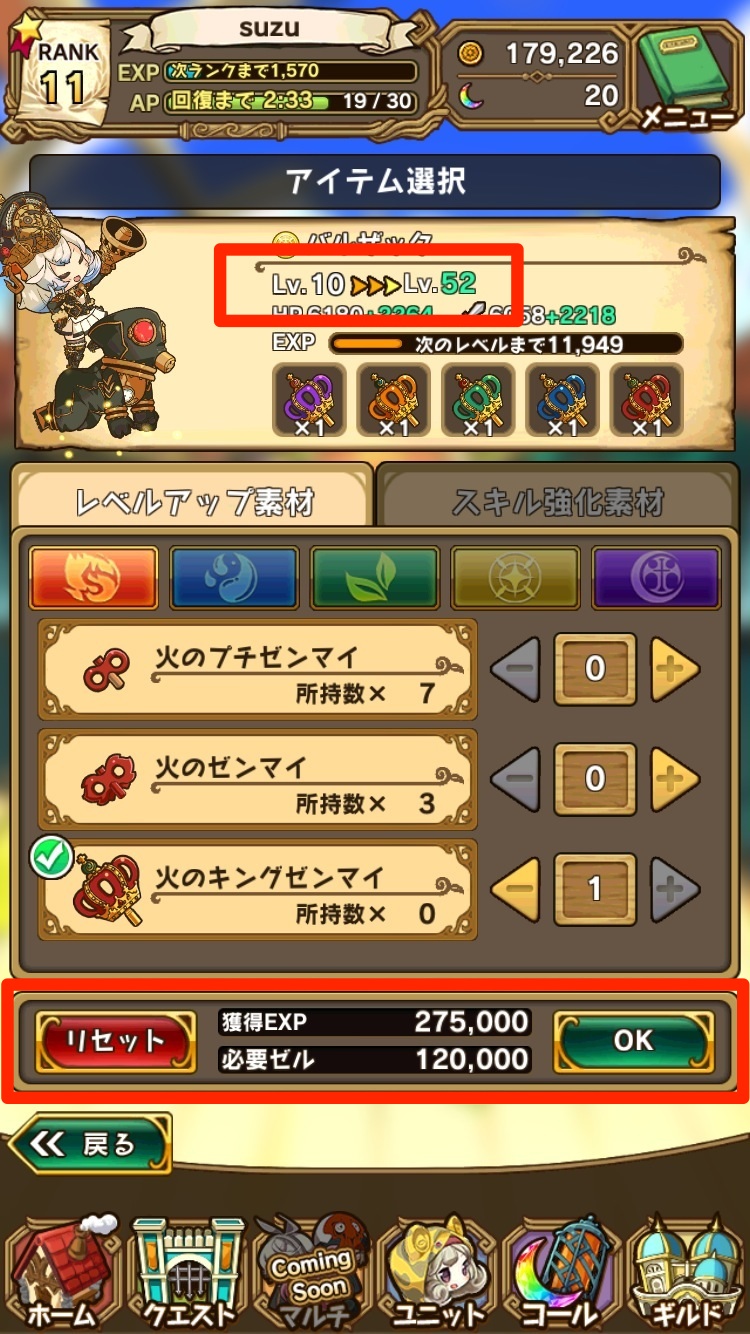Tap the red リセット button
Image resolution: width=750 pixels, height=1334 pixels.
(x=115, y=1042)
